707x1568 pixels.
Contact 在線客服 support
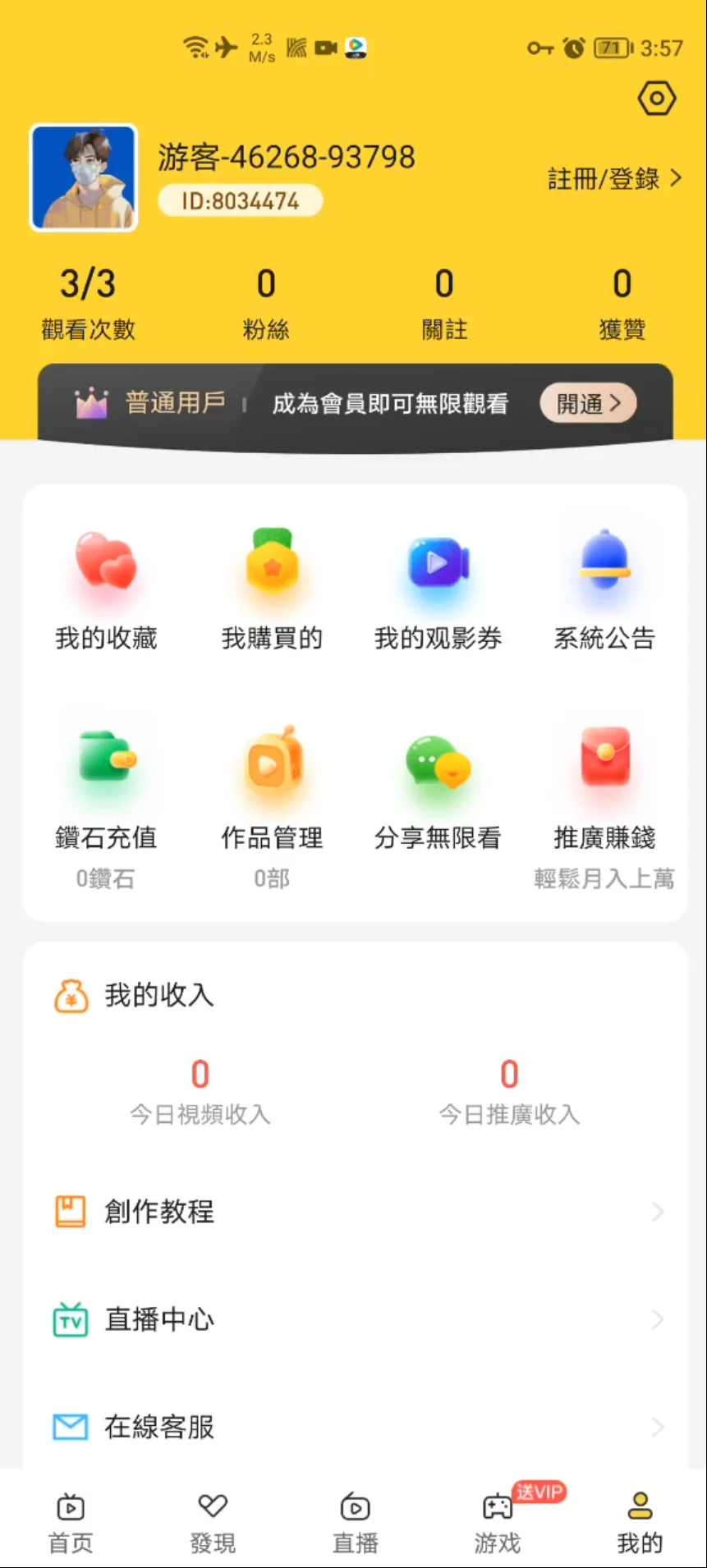coord(355,1427)
